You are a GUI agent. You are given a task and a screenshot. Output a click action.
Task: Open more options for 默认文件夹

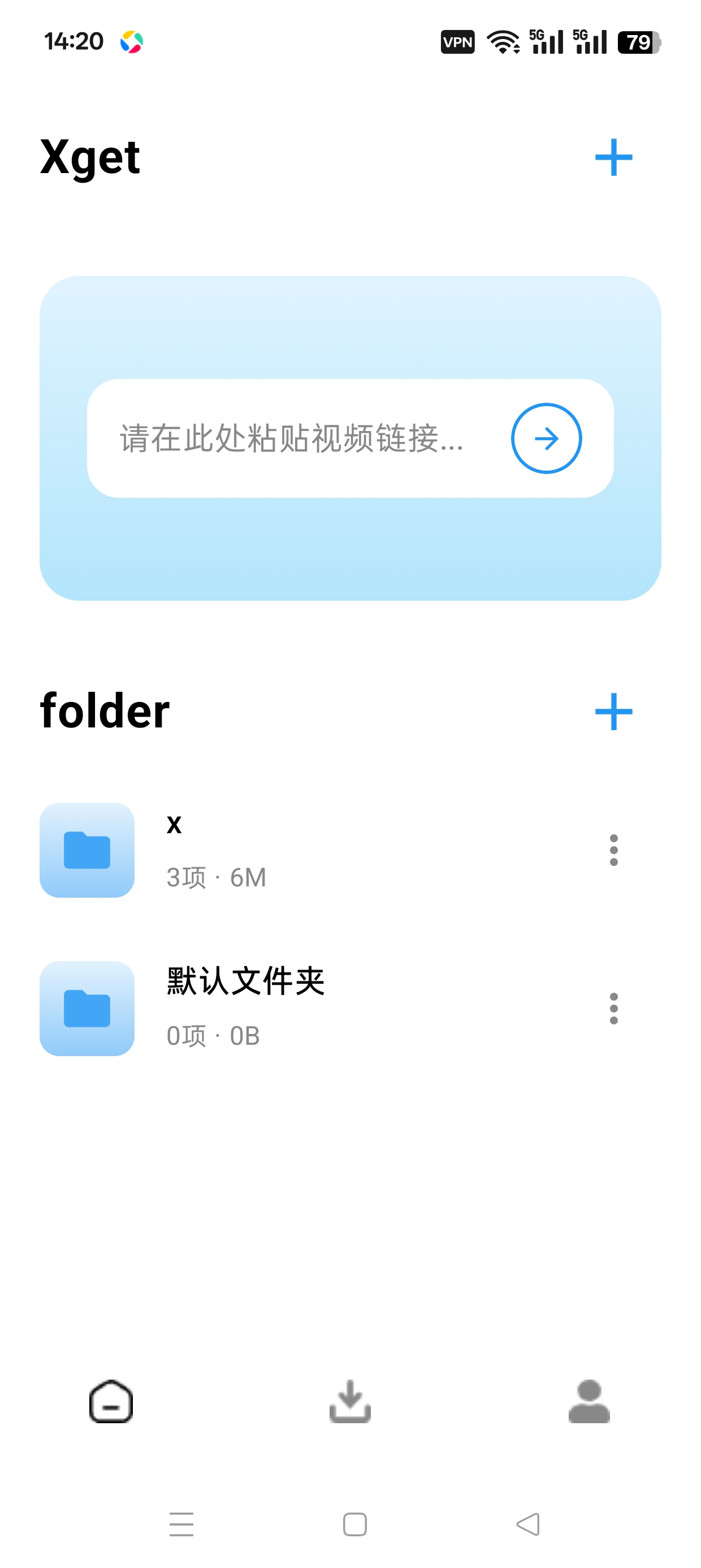tap(613, 1008)
